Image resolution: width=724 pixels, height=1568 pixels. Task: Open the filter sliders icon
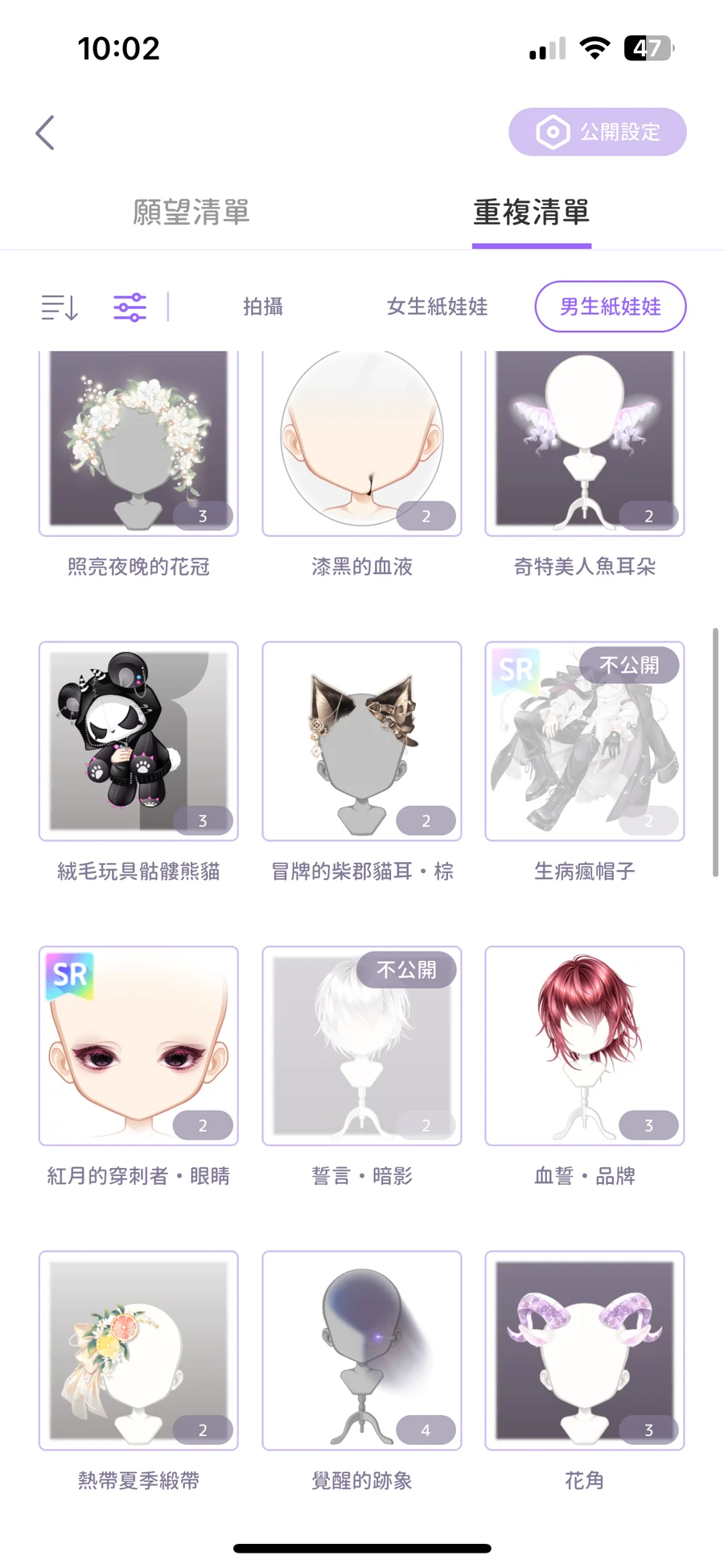tap(130, 307)
